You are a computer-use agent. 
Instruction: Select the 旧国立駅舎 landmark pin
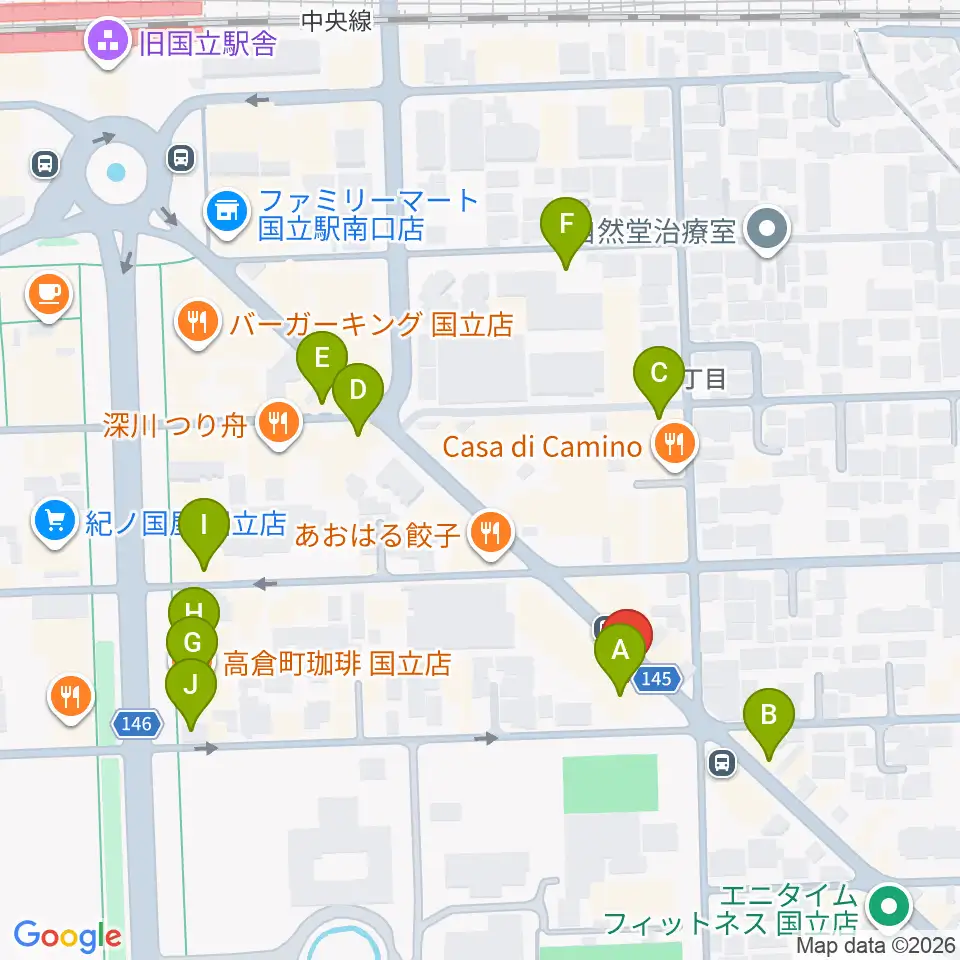click(108, 42)
